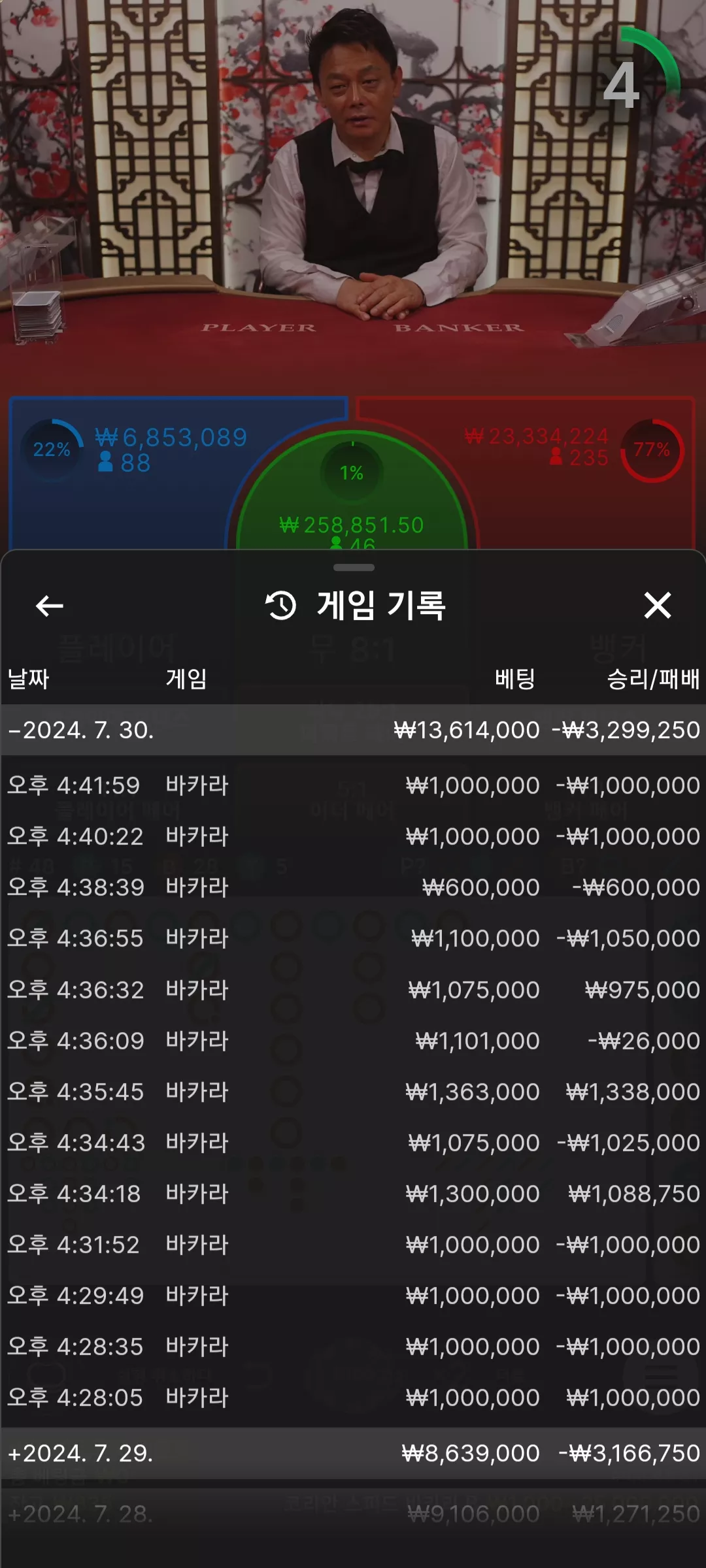The height and width of the screenshot is (1568, 706).
Task: Open the 4:40:22 baccarat record
Action: (x=353, y=836)
